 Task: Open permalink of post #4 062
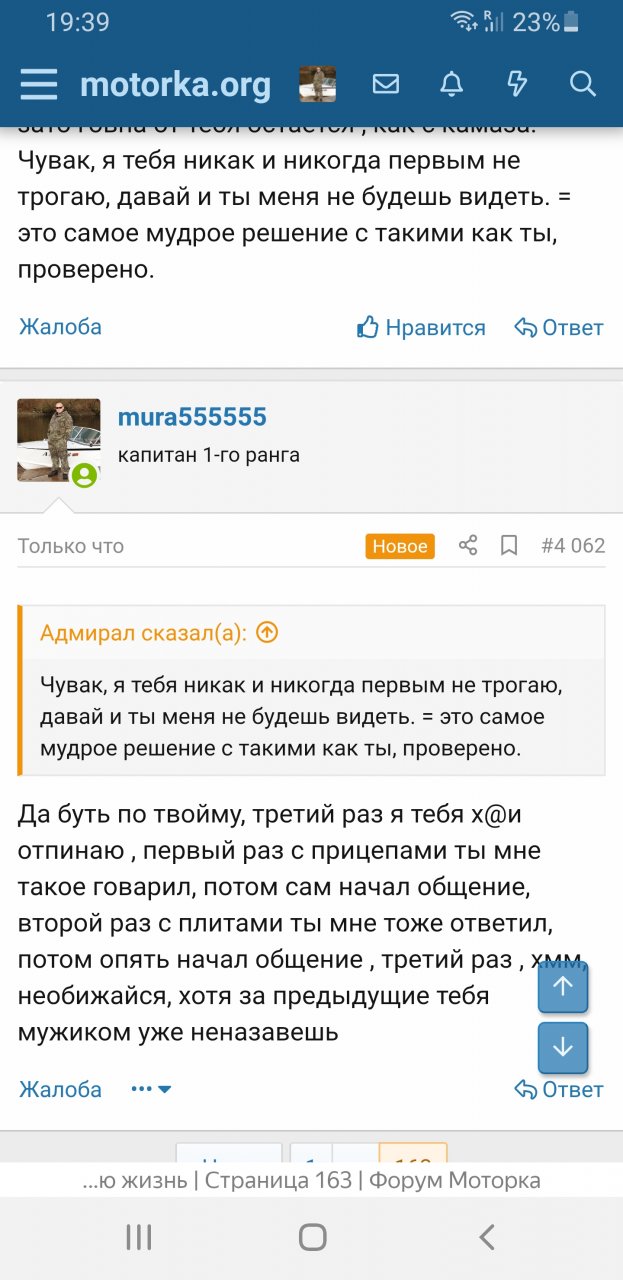pyautogui.click(x=573, y=546)
